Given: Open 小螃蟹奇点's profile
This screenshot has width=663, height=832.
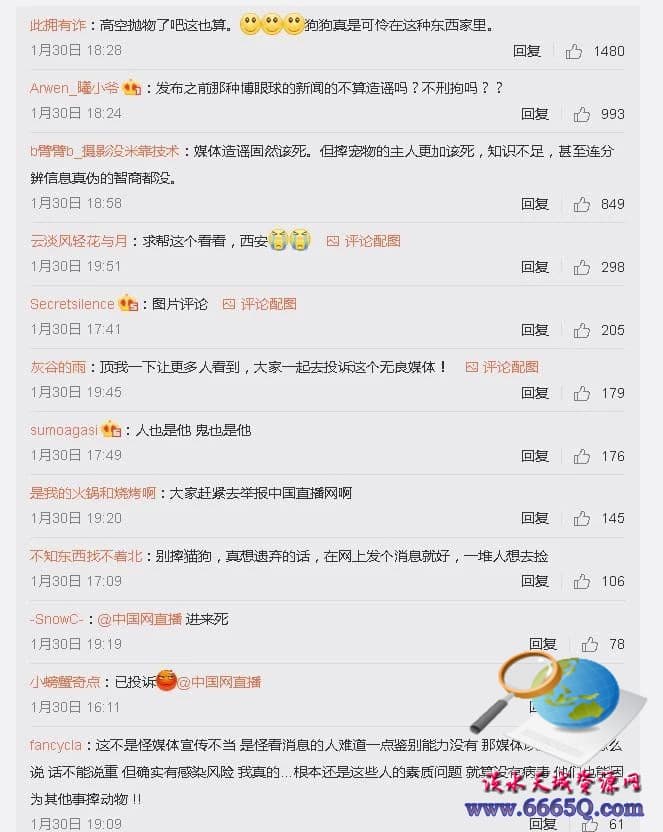Looking at the screenshot, I should click(x=65, y=682).
